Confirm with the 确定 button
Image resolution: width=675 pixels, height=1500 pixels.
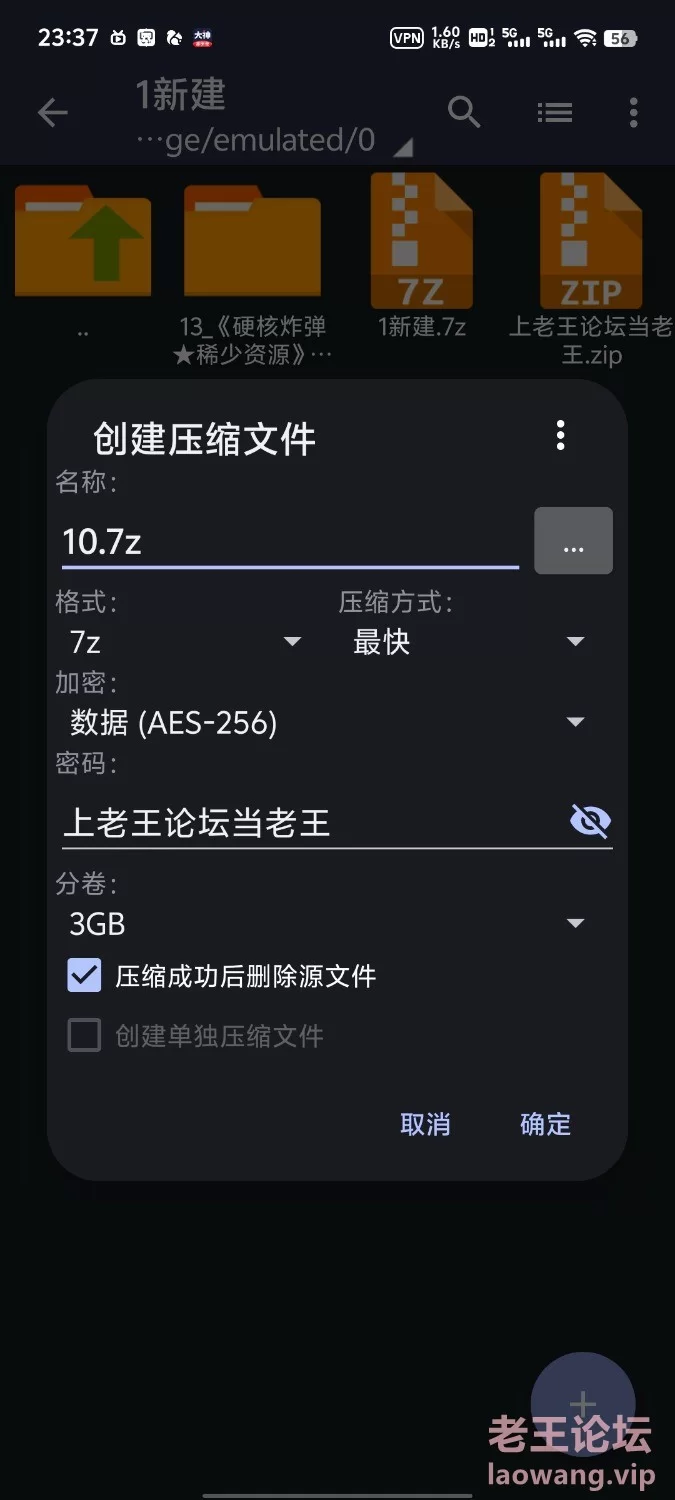point(545,1124)
